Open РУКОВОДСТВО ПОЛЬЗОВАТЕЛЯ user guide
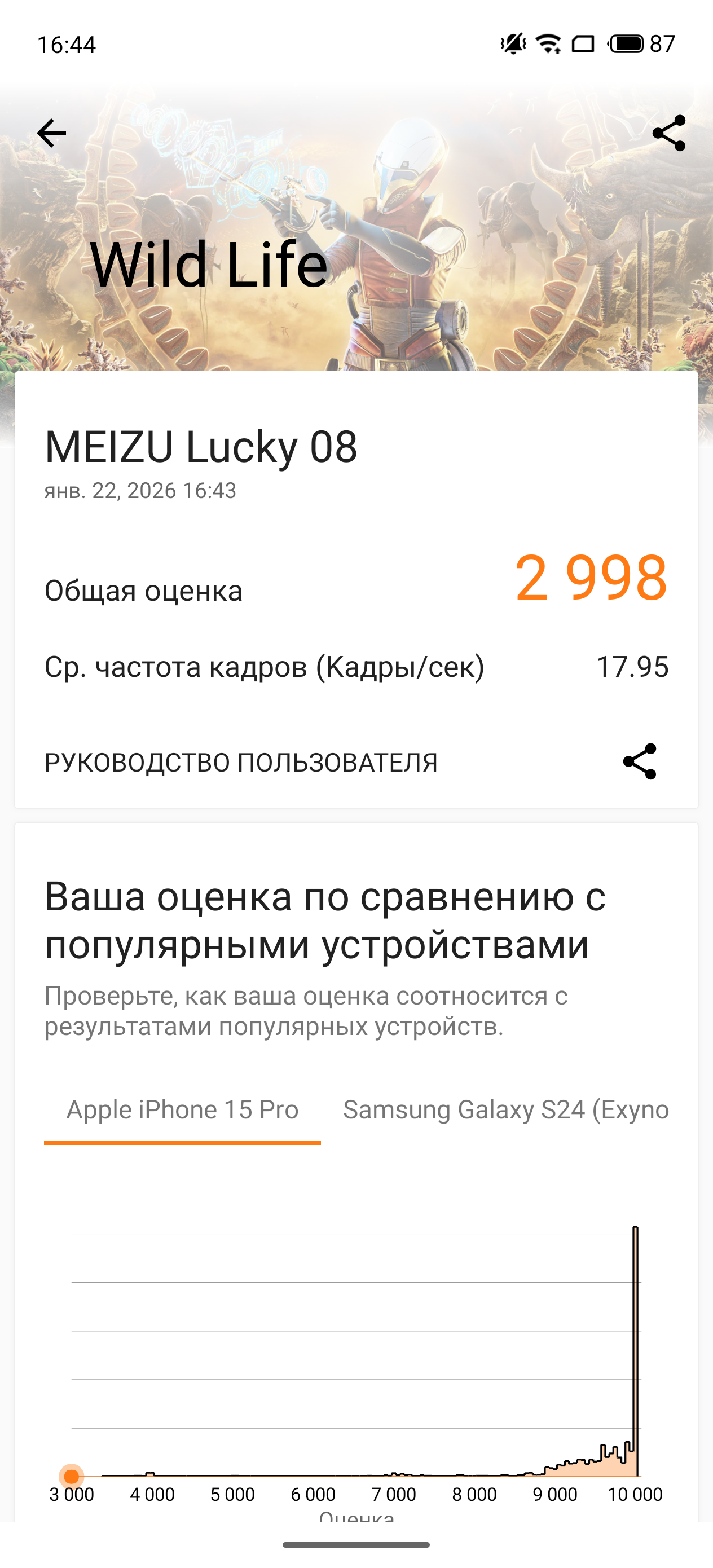The image size is (713, 1568). (241, 762)
